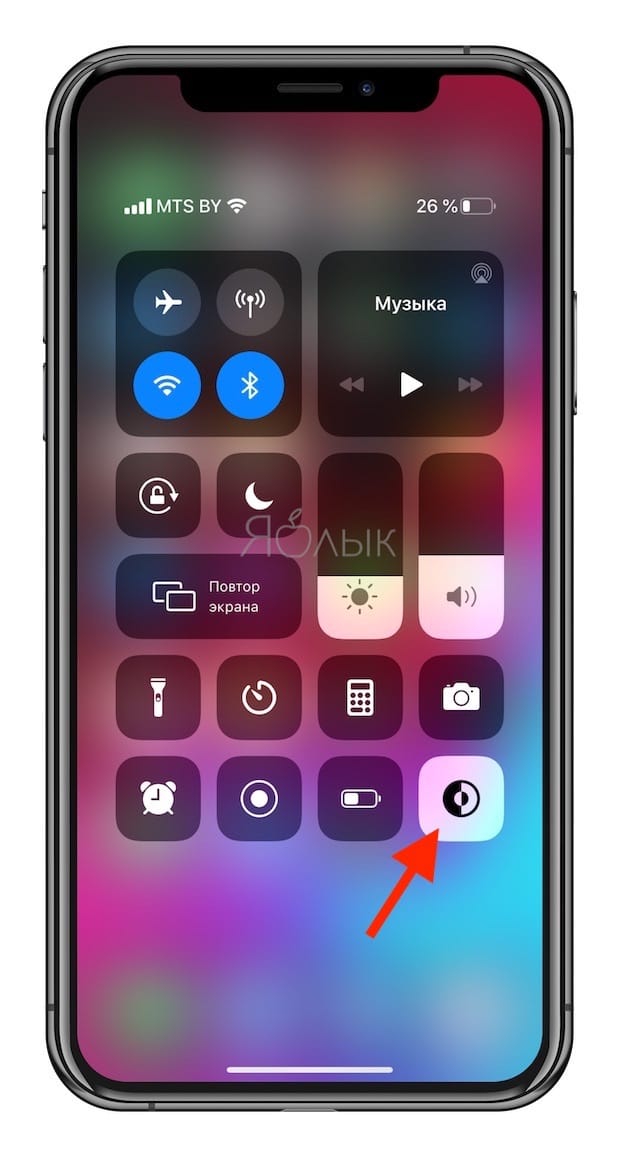Turn off Wi-Fi
Viewport: 620px width, 1157px height.
[167, 385]
